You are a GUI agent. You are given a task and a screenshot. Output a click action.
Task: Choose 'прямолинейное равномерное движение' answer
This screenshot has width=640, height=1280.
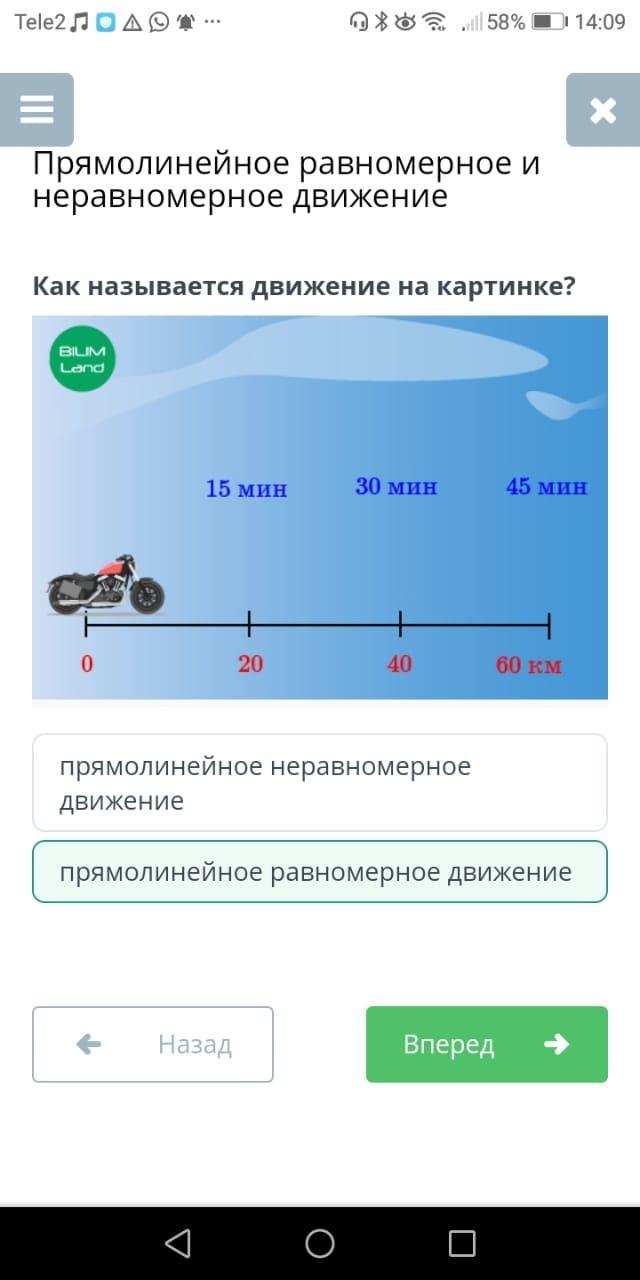coord(320,872)
